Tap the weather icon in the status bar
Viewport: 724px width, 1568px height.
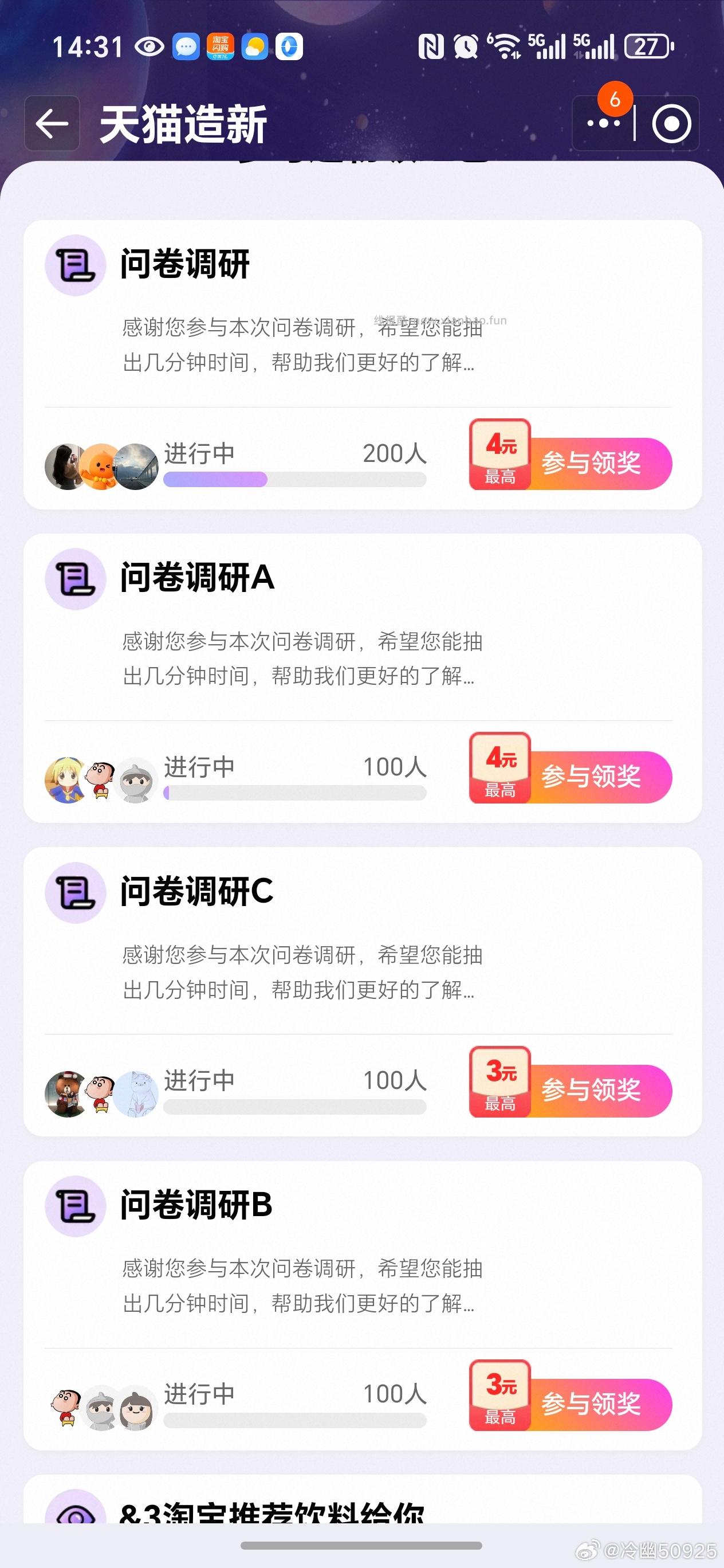click(255, 47)
